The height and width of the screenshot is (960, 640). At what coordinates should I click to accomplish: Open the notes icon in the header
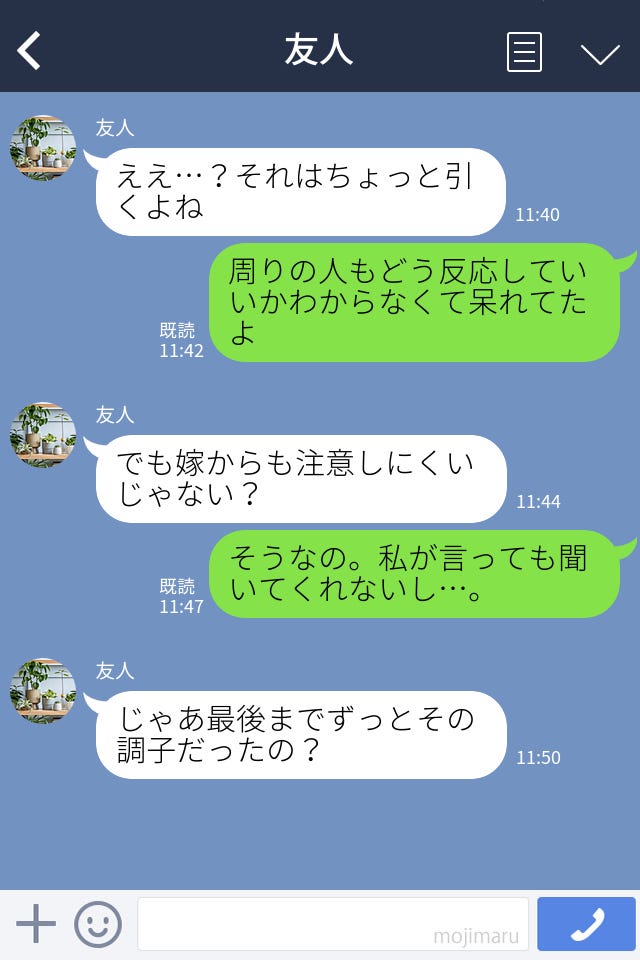pos(524,52)
